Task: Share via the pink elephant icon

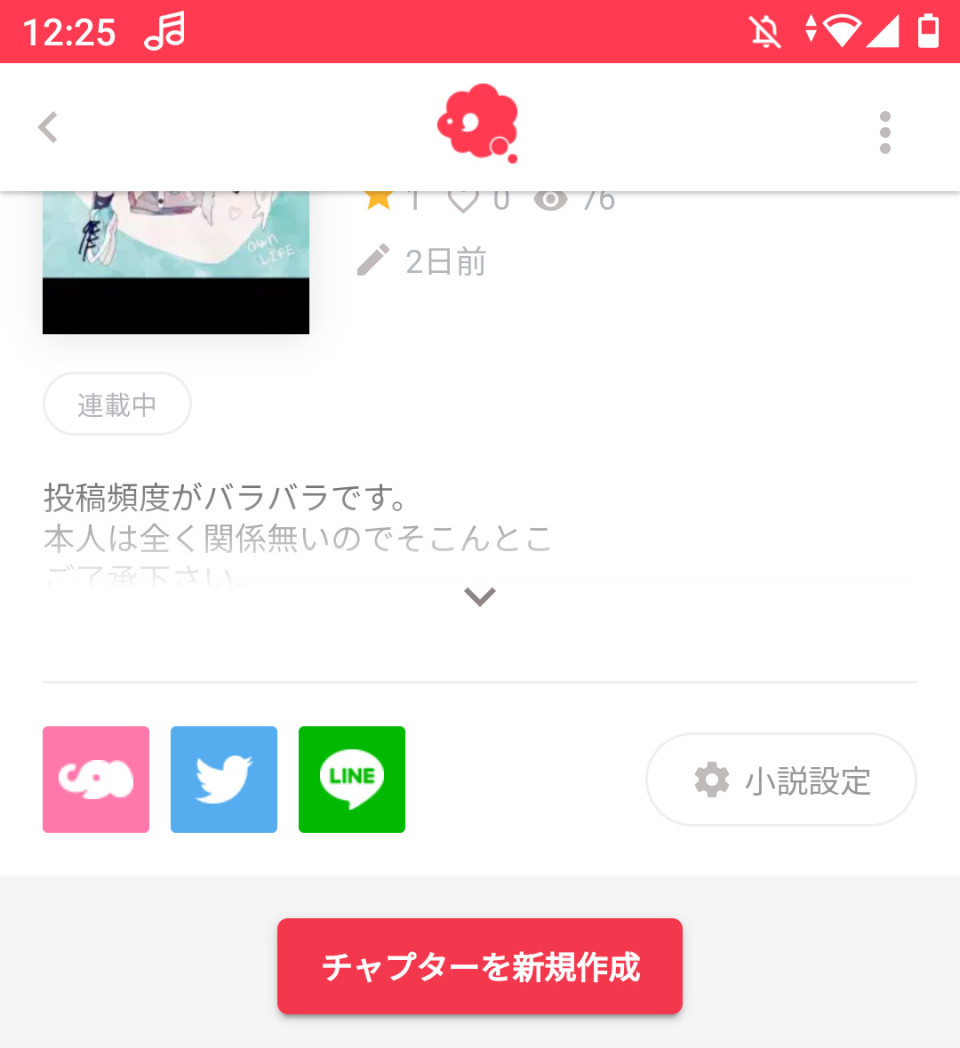Action: click(96, 779)
